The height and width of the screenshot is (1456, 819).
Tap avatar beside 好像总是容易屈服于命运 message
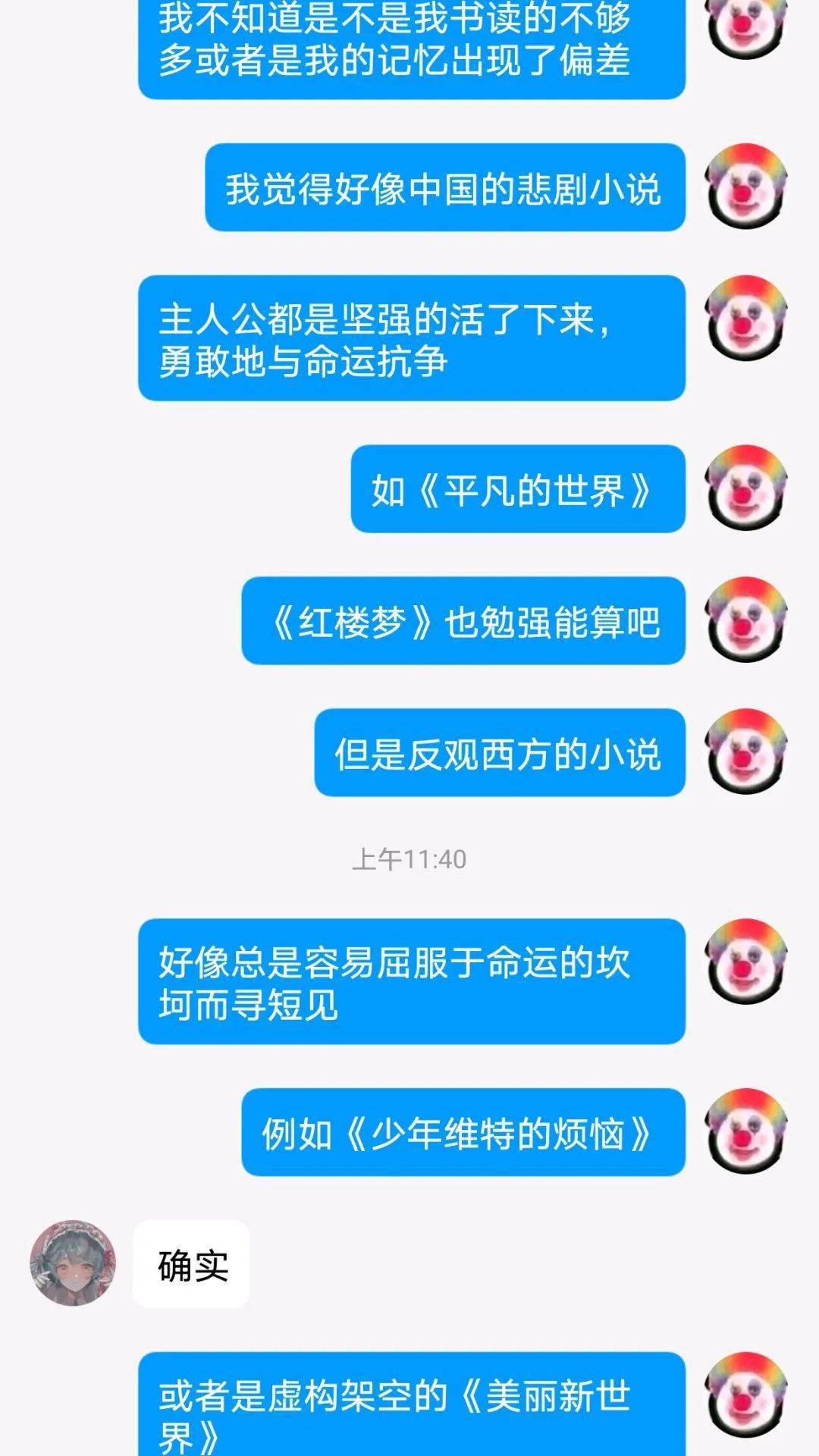746,962
